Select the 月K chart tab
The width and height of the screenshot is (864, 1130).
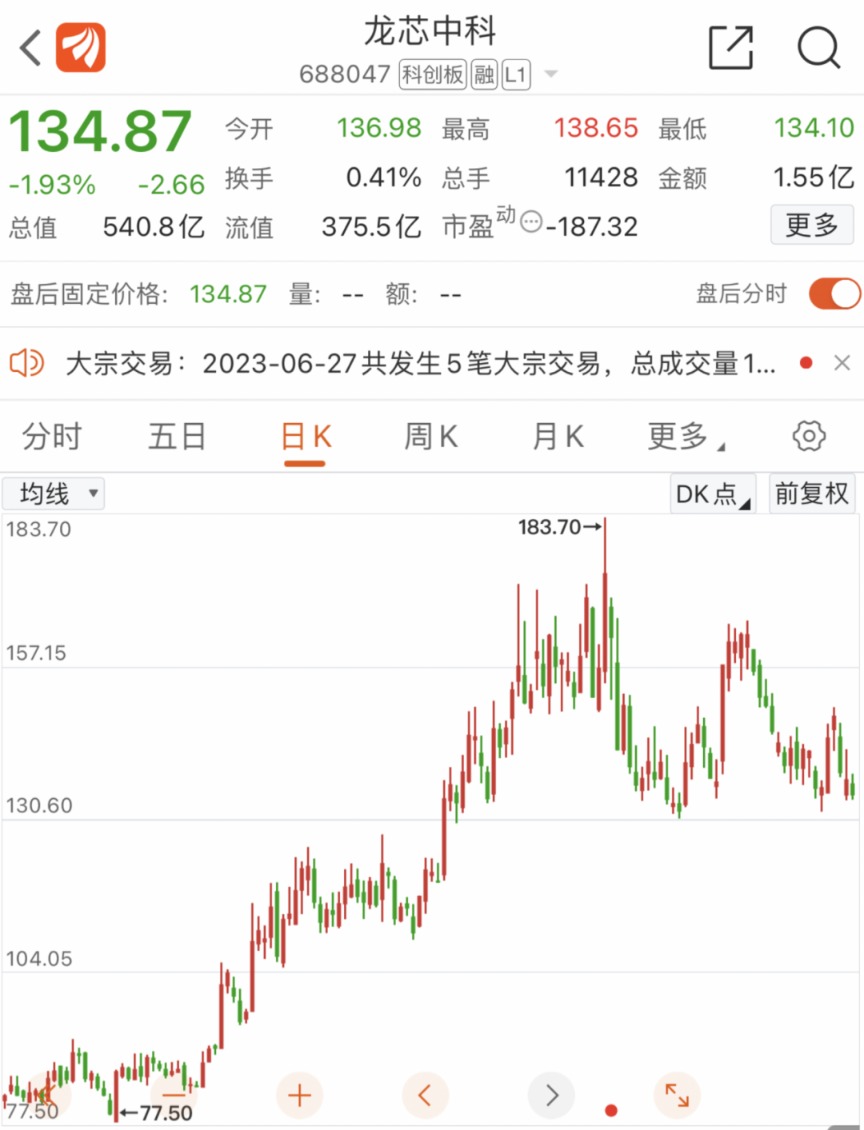pyautogui.click(x=557, y=437)
